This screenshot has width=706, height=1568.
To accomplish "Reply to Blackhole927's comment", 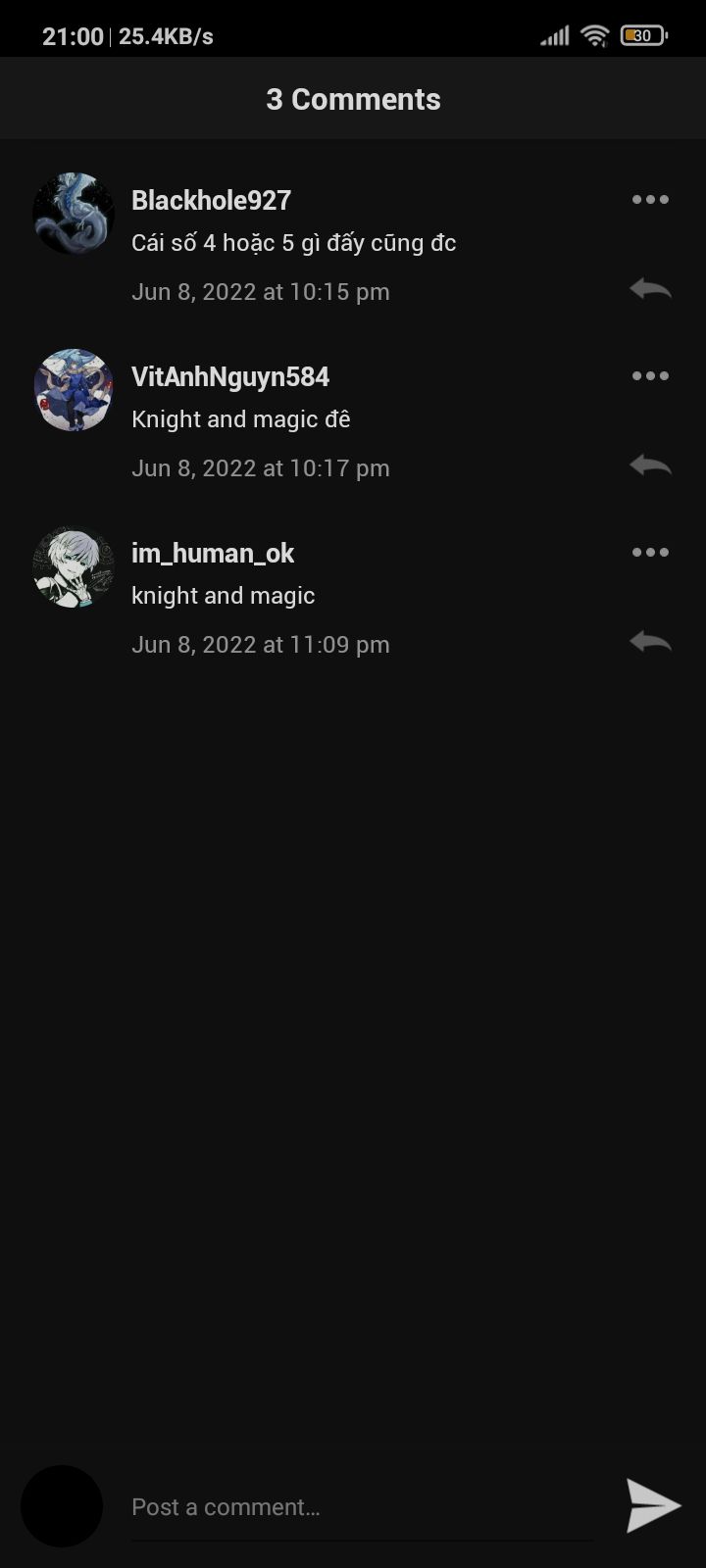I will point(650,289).
